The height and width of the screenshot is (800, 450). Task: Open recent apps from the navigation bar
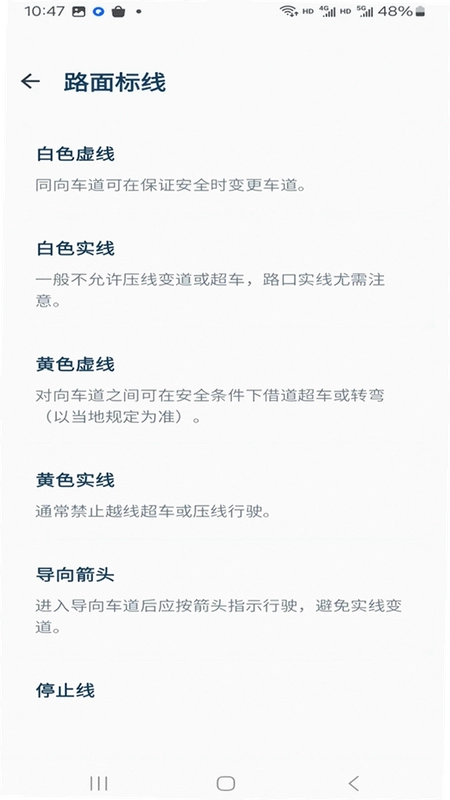click(x=98, y=783)
